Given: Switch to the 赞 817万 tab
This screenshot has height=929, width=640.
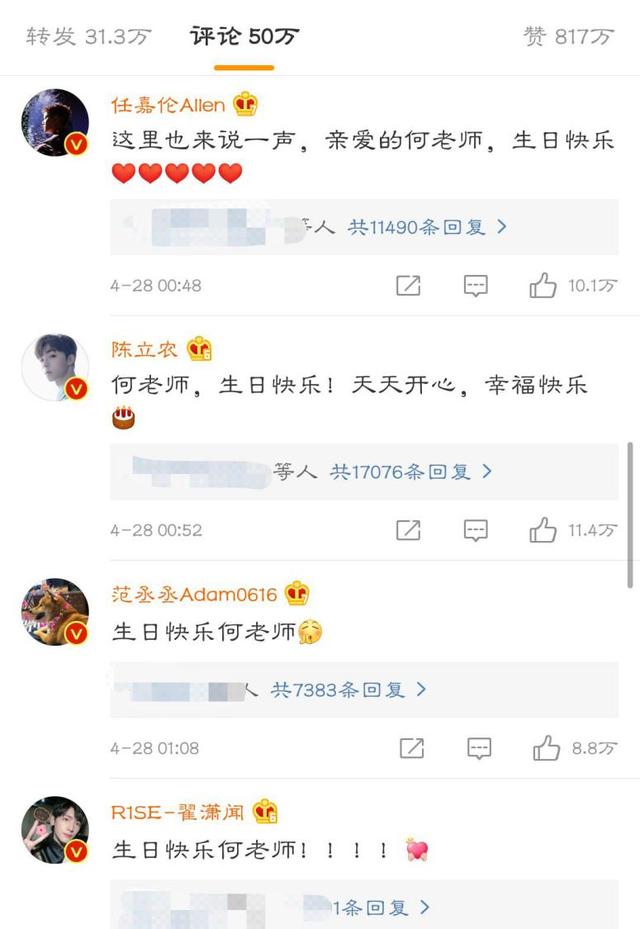Looking at the screenshot, I should click(x=568, y=37).
